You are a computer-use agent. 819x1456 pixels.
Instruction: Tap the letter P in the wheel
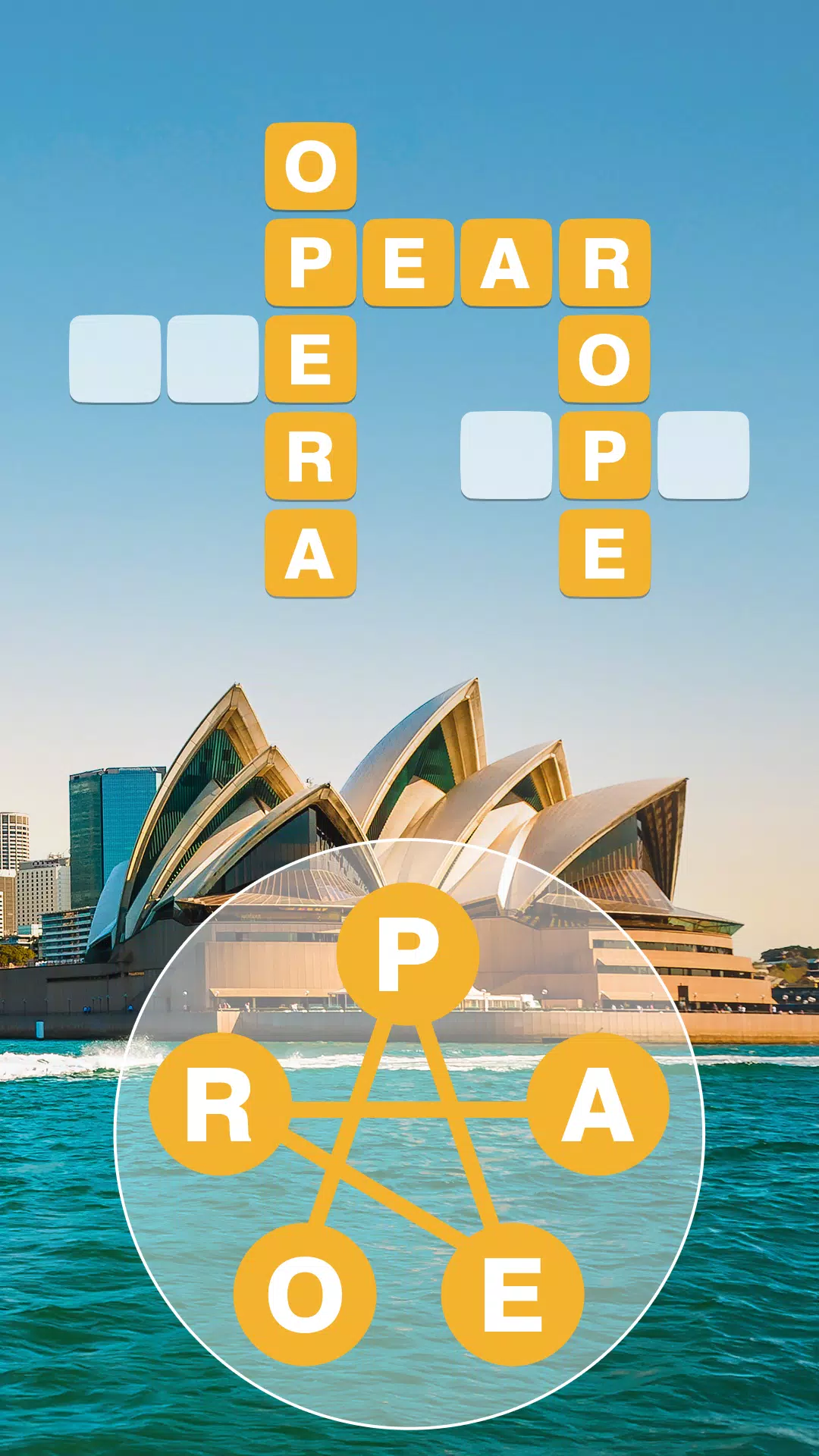tap(408, 953)
